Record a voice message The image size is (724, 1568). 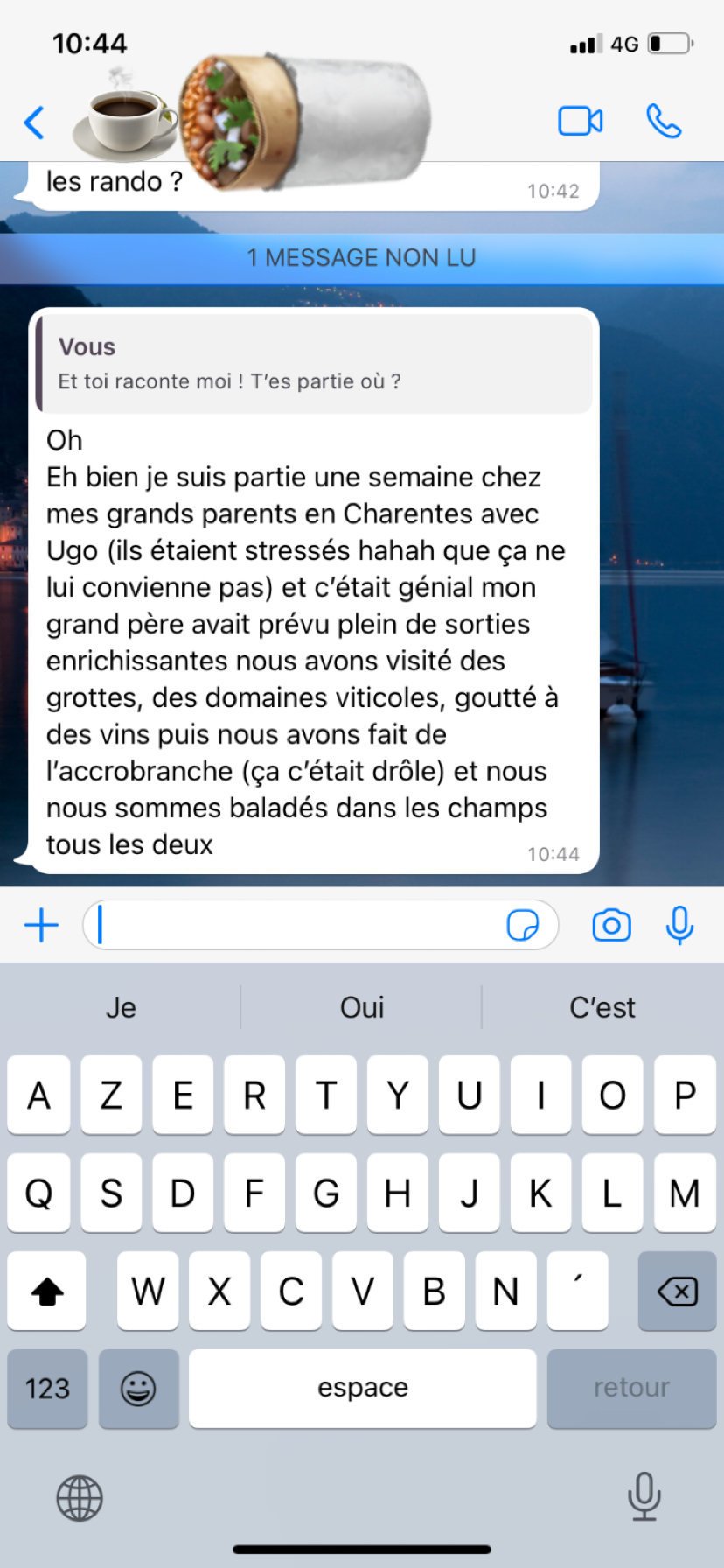pos(679,925)
